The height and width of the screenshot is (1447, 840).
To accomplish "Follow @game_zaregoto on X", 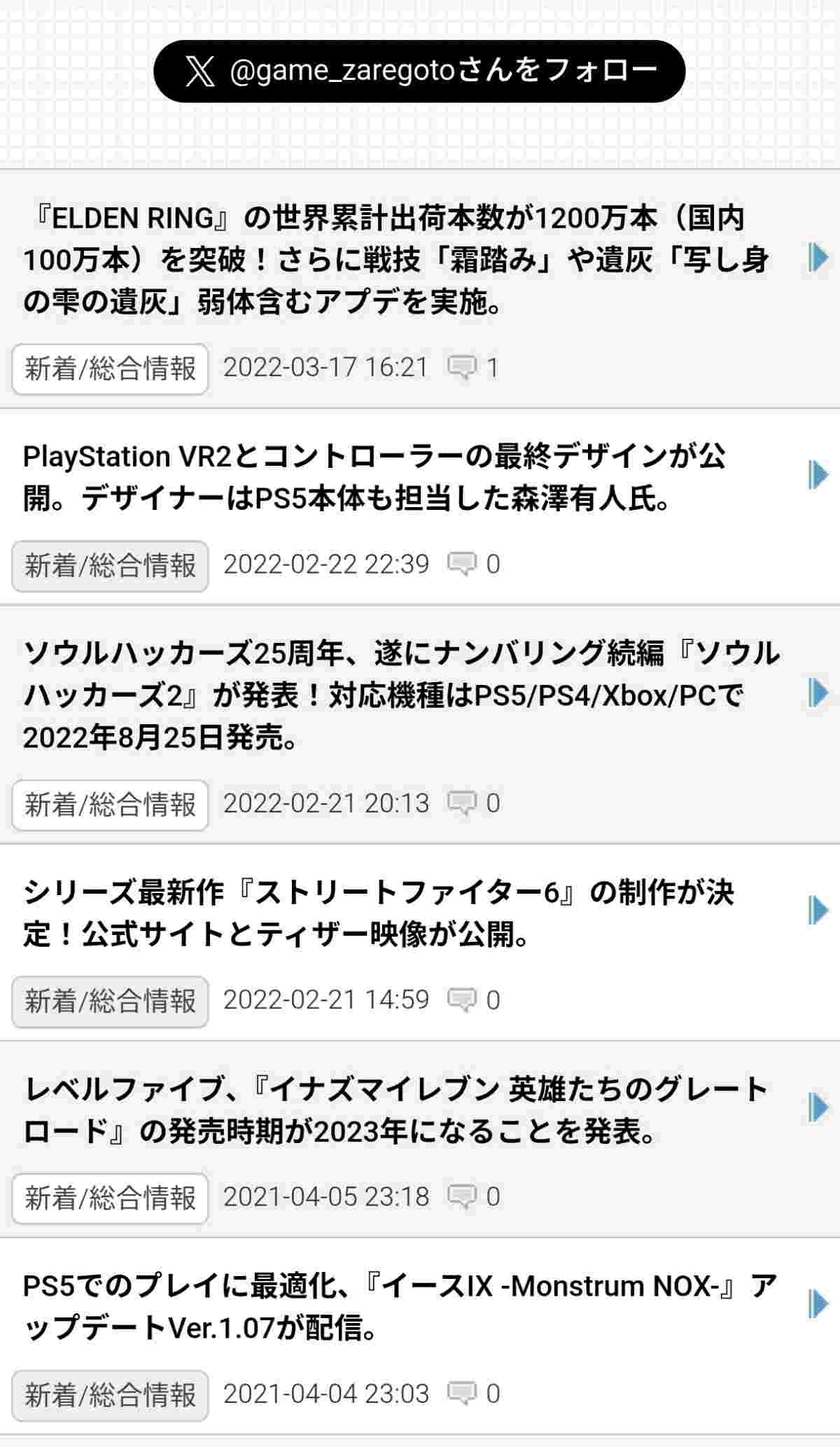I will click(419, 71).
